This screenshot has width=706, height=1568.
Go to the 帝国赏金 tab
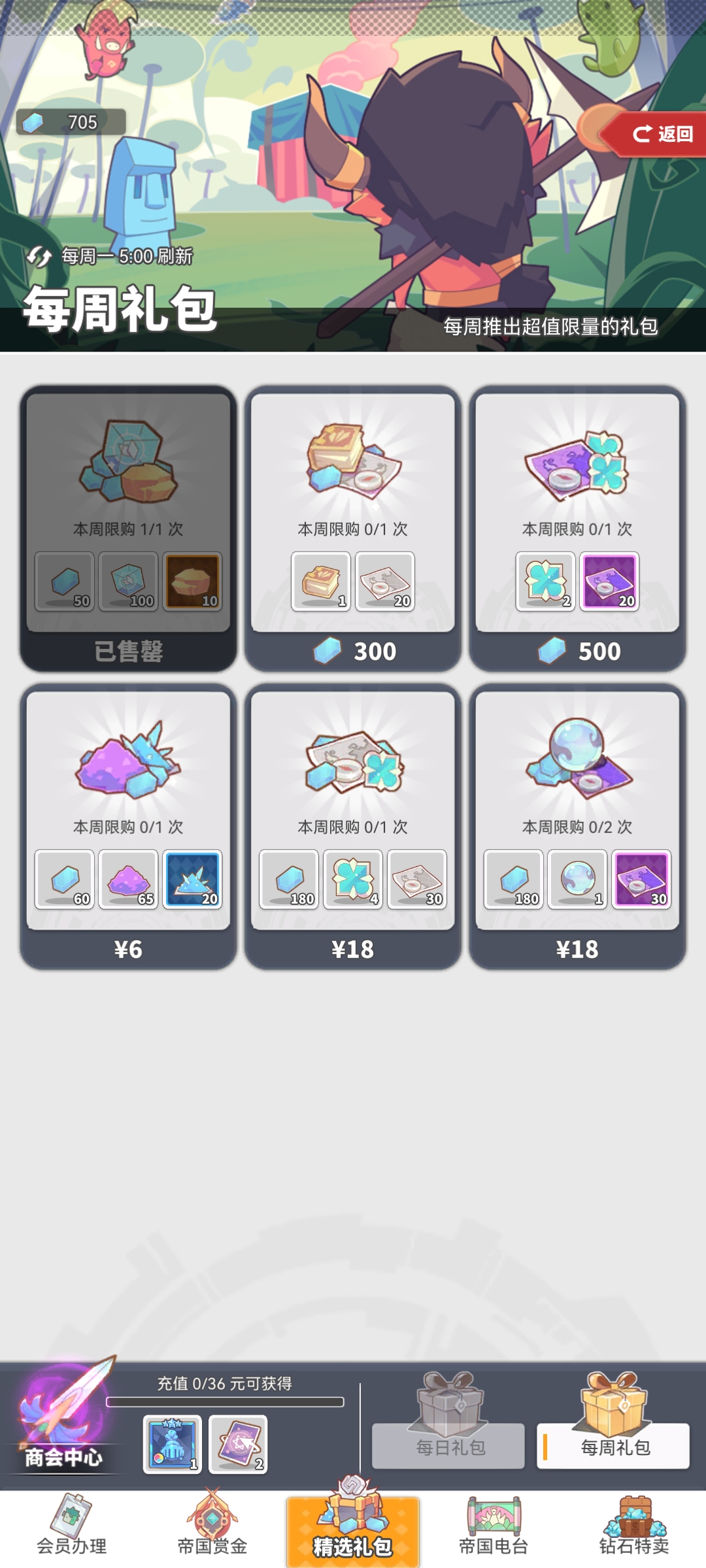coord(212,1529)
